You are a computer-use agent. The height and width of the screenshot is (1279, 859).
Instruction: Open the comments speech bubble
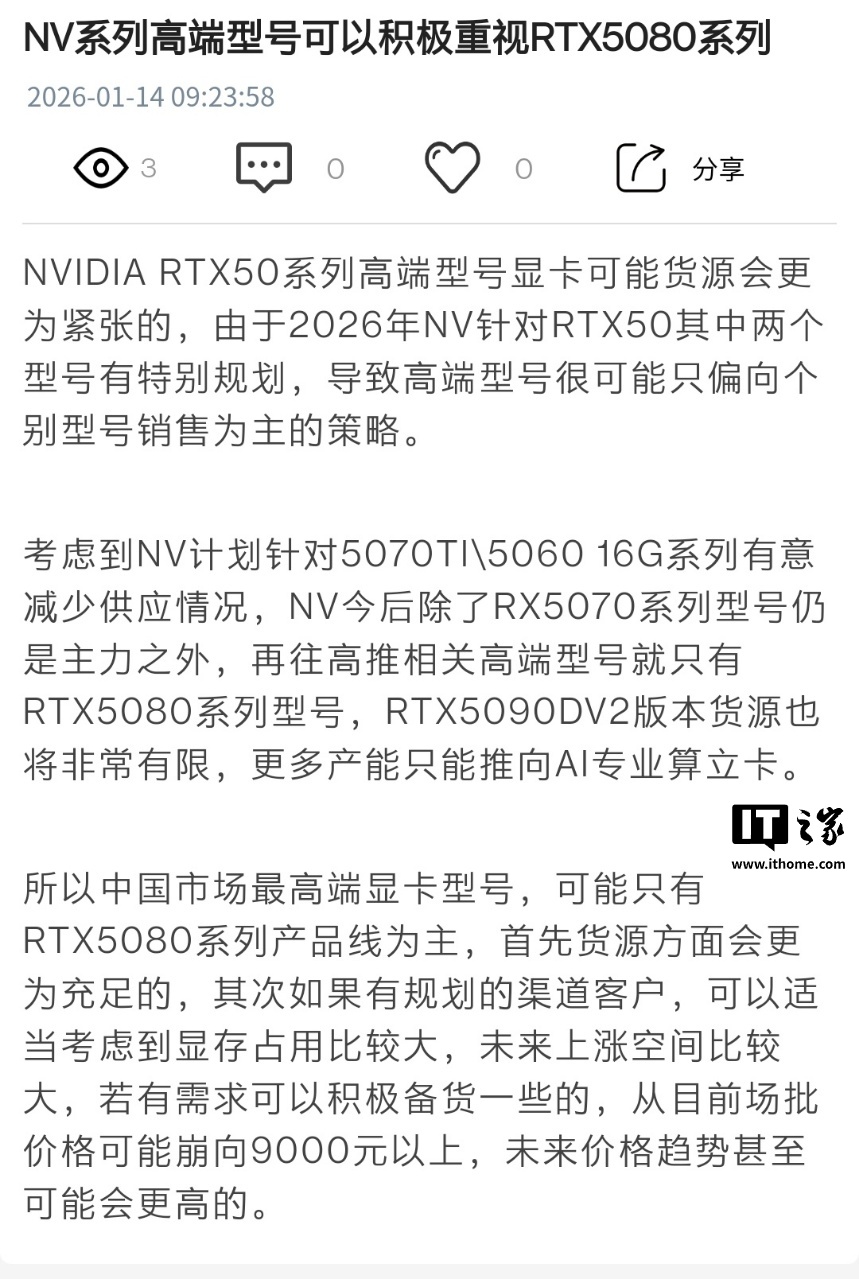(x=264, y=168)
